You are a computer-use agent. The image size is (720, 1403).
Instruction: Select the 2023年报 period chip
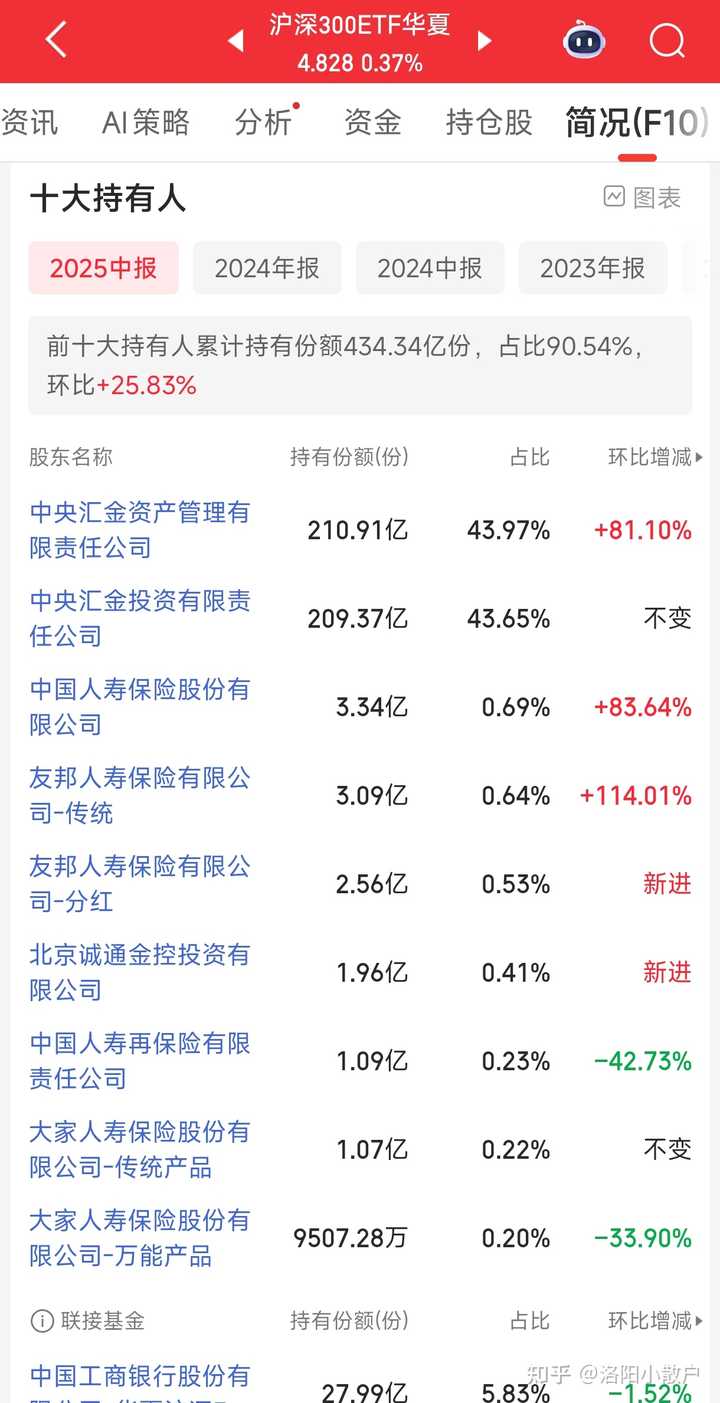click(x=593, y=268)
